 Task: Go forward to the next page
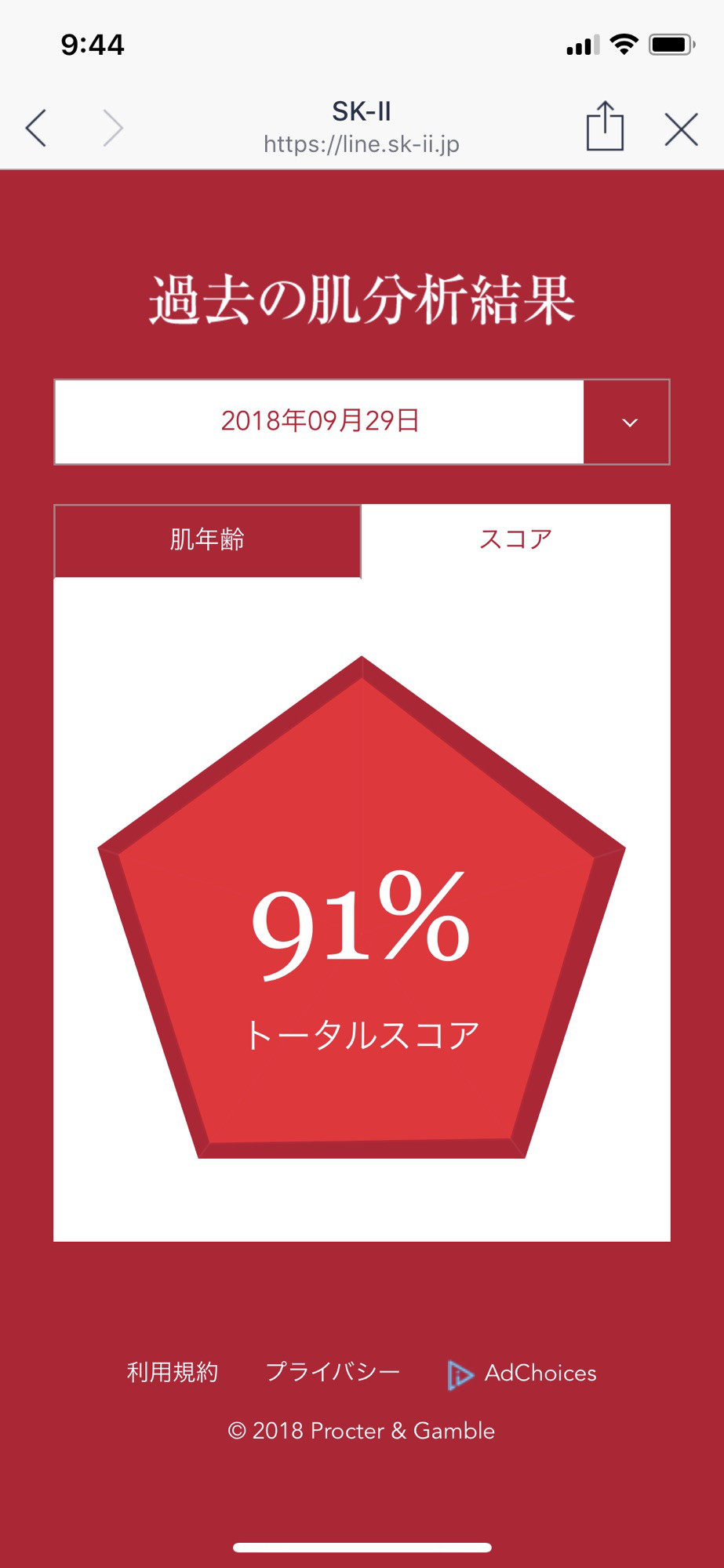113,128
